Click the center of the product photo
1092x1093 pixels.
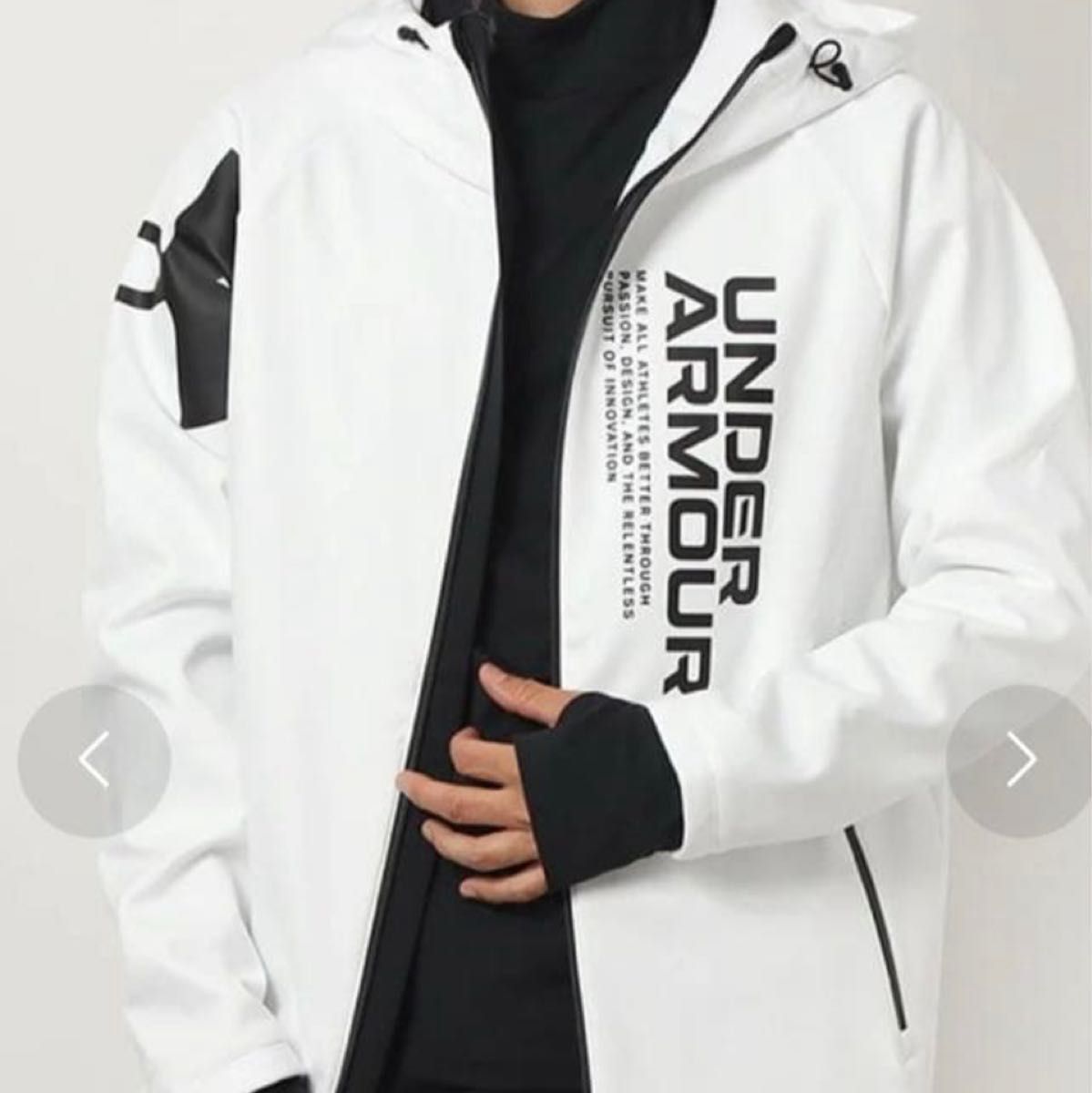pyautogui.click(x=546, y=546)
